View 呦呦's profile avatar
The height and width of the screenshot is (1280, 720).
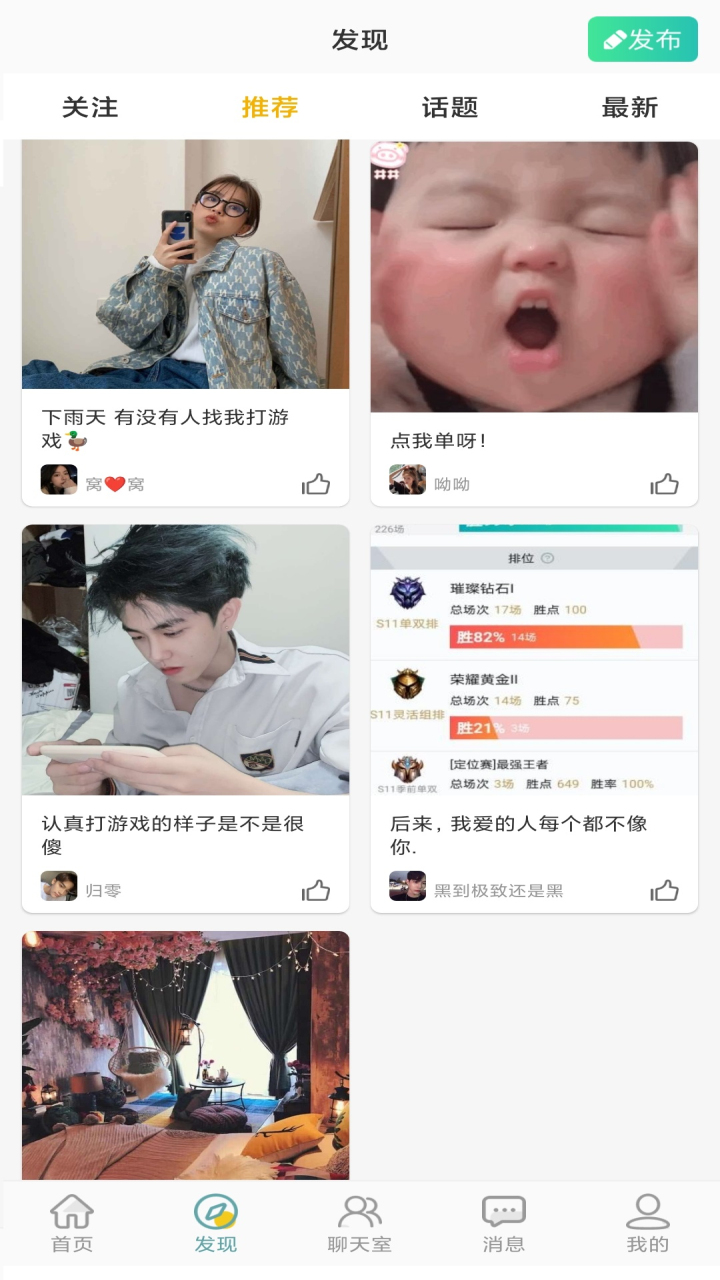tap(407, 480)
